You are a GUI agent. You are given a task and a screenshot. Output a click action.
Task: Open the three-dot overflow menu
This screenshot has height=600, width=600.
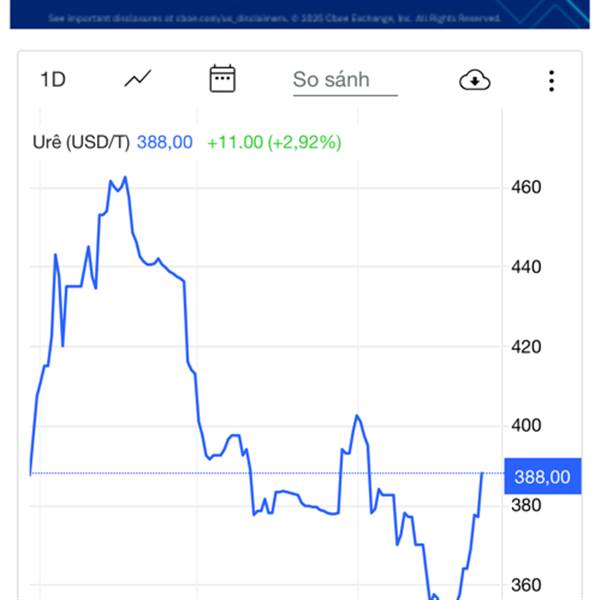551,80
